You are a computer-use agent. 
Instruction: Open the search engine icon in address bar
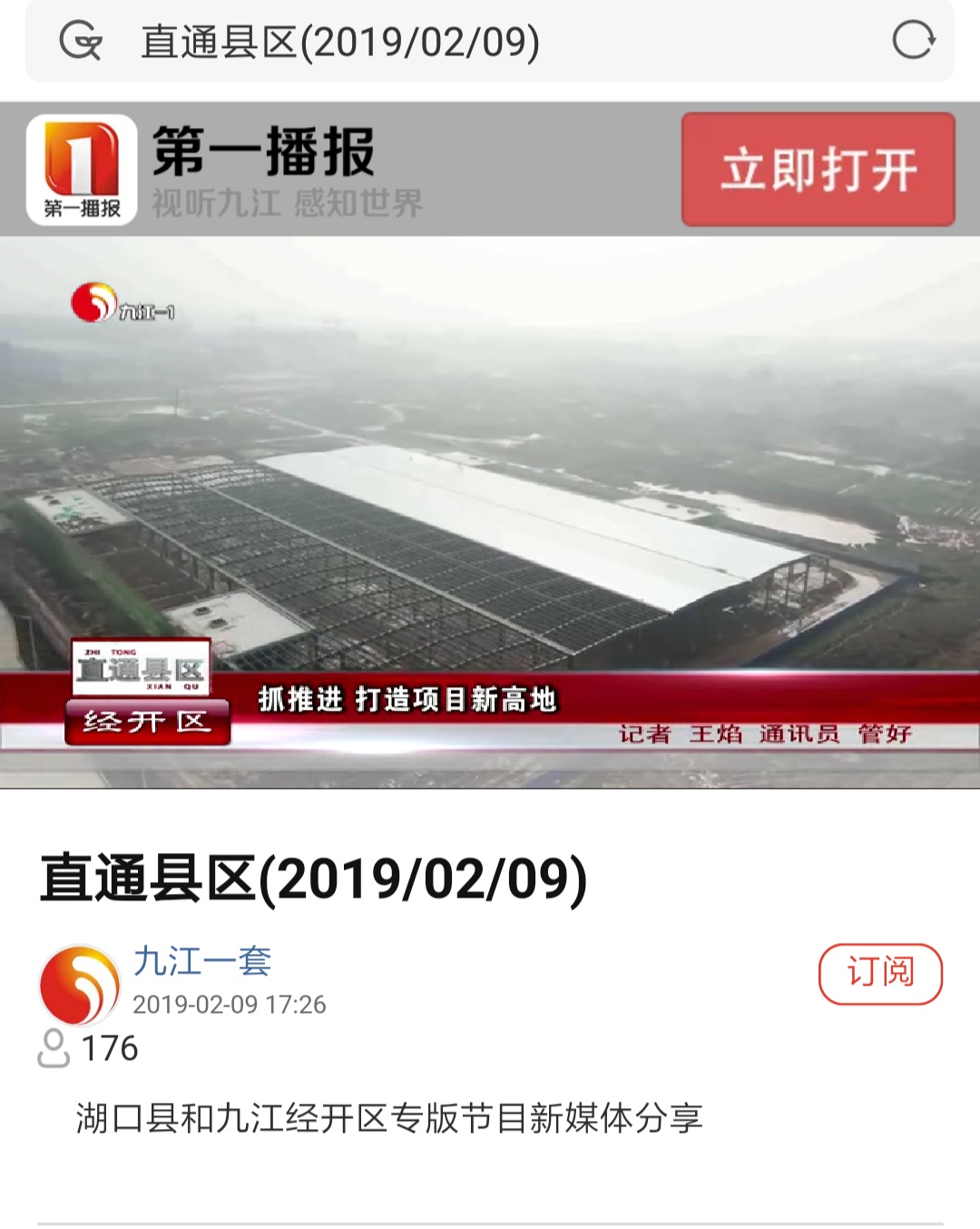[x=80, y=41]
